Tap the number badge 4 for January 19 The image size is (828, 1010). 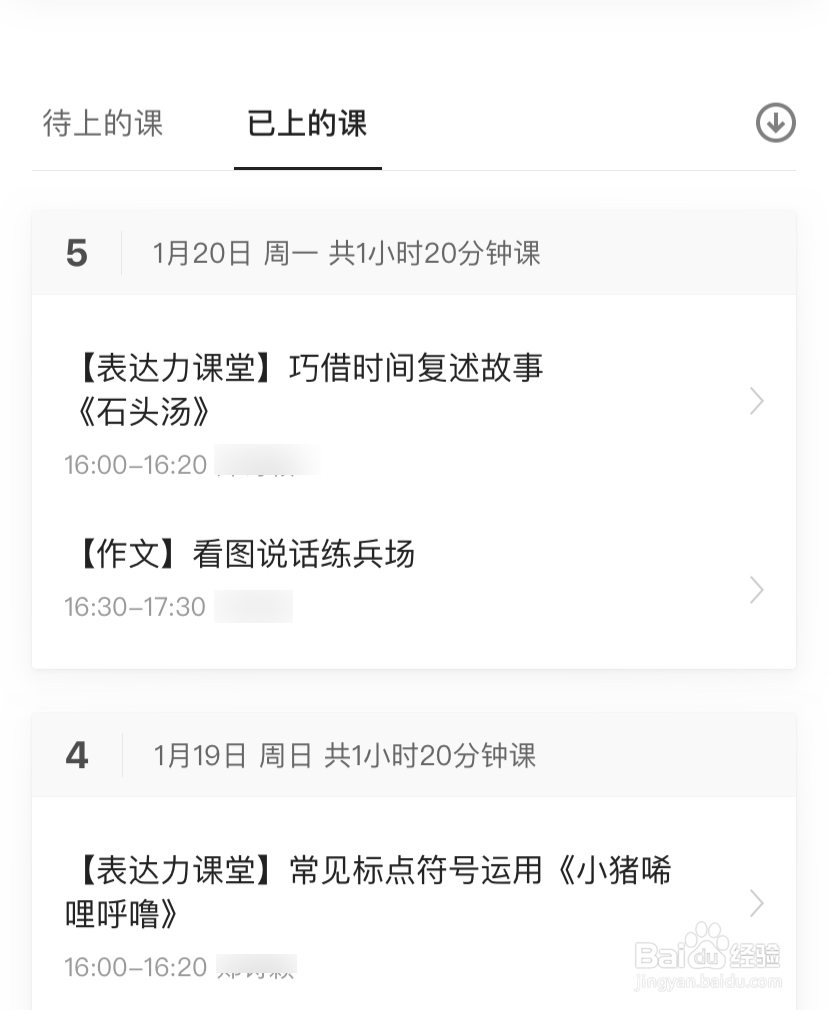77,755
